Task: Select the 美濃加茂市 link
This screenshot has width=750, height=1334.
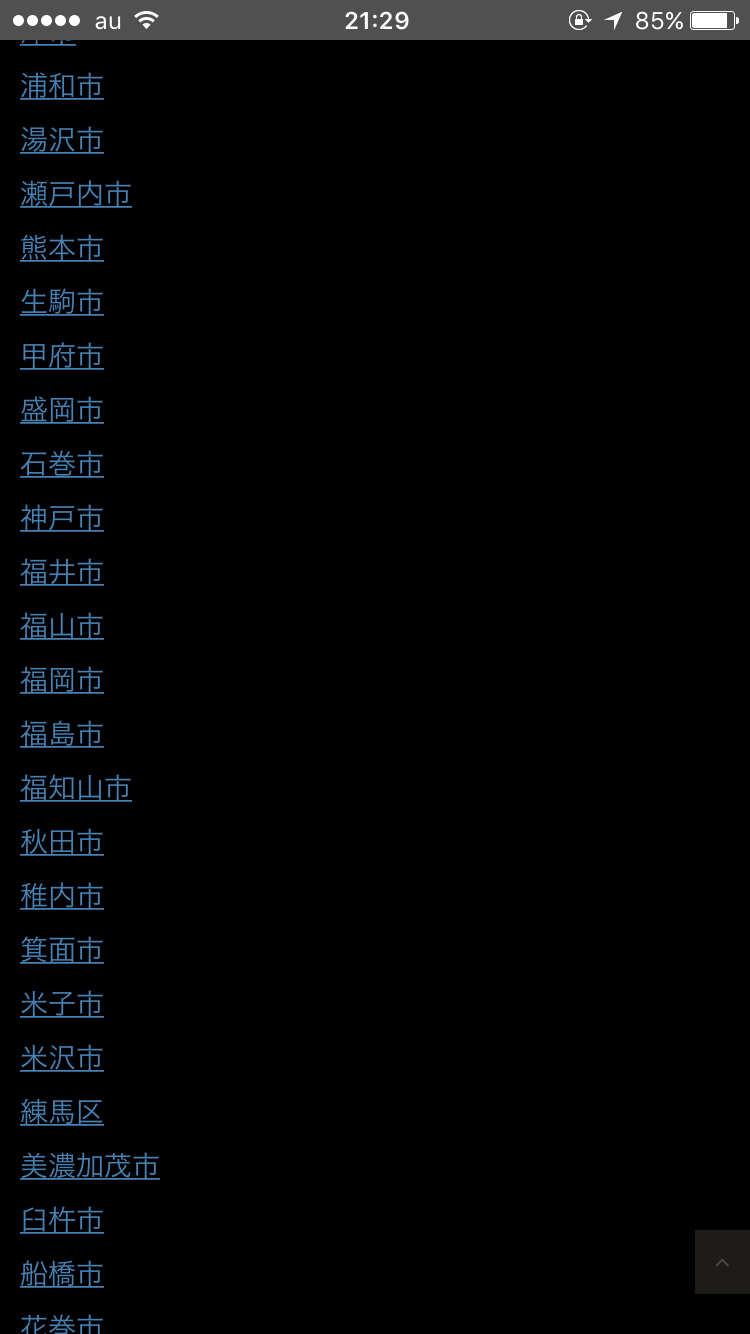Action: click(x=90, y=1167)
